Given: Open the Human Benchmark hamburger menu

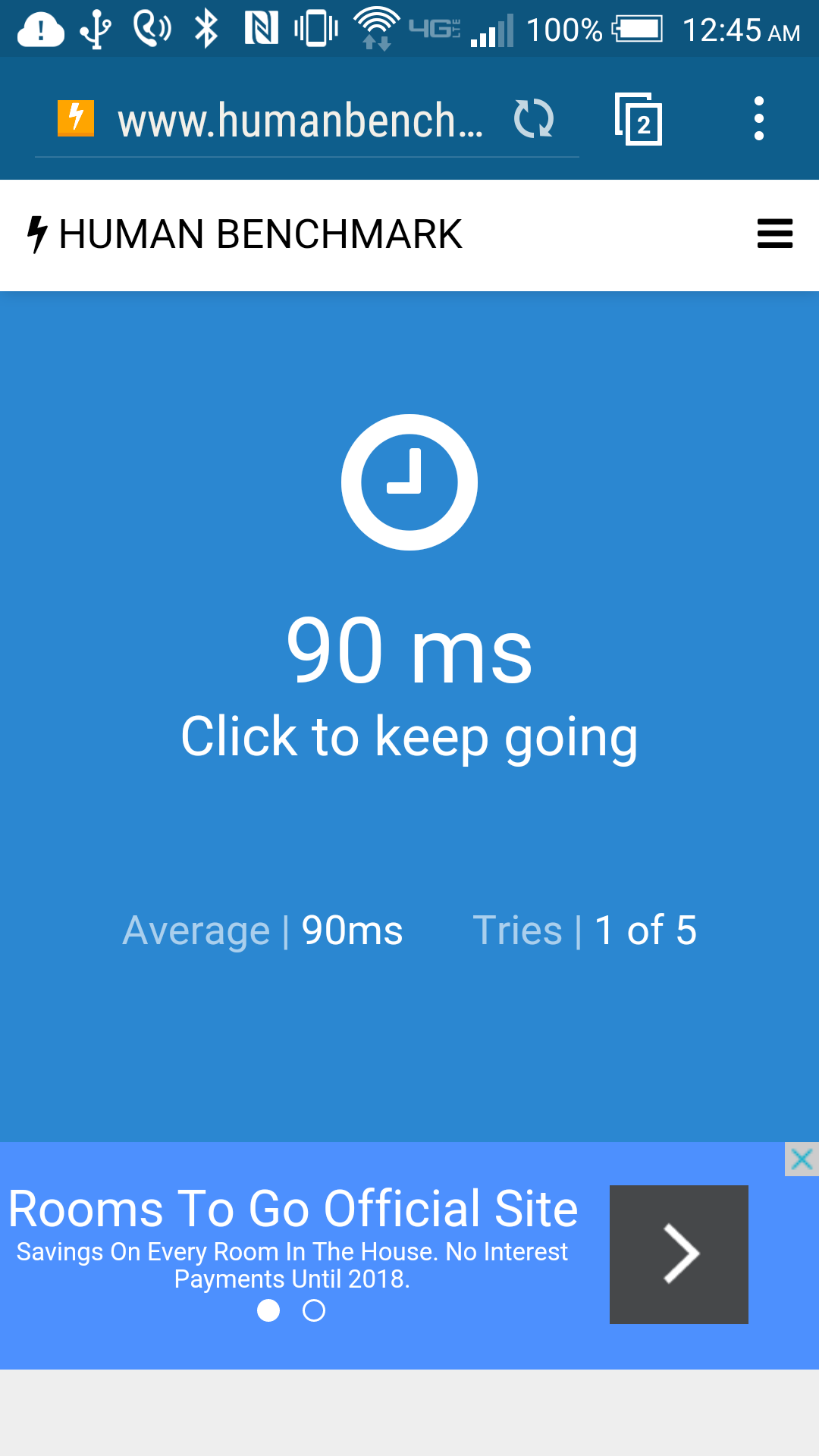Looking at the screenshot, I should pyautogui.click(x=774, y=234).
